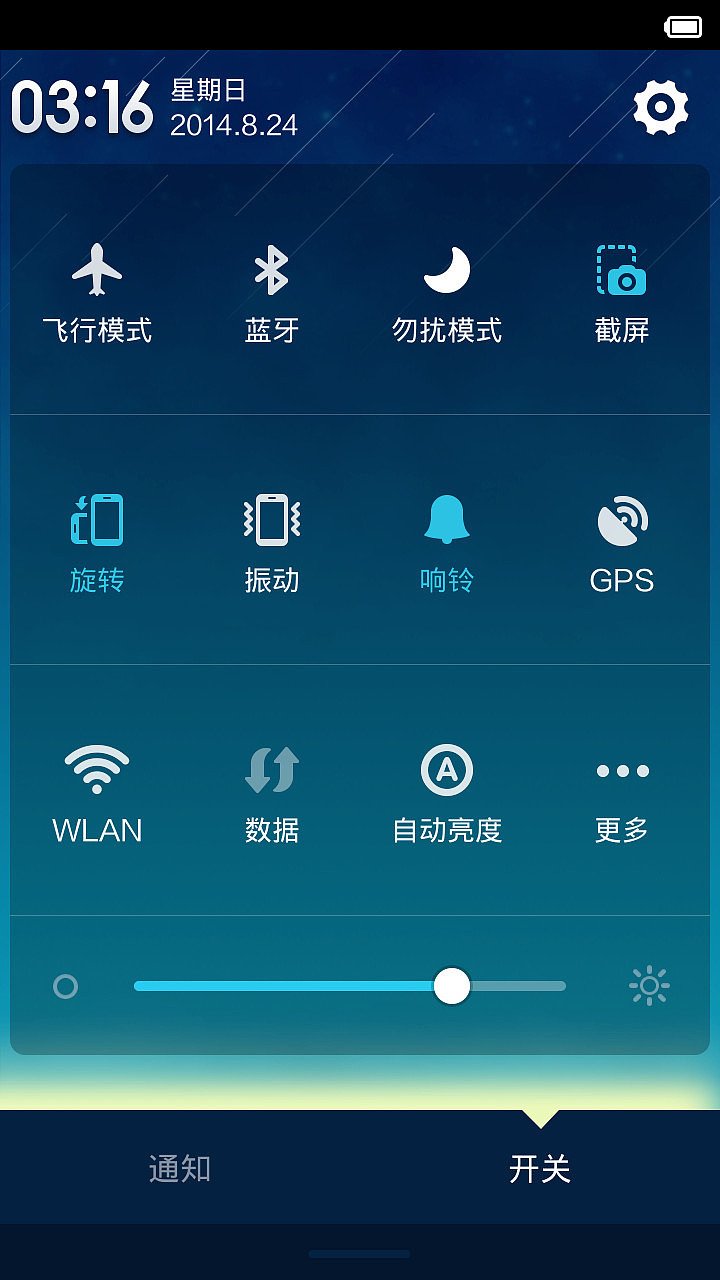The image size is (720, 1280).
Task: Enable auto brightness (自动亮度)
Action: point(446,790)
